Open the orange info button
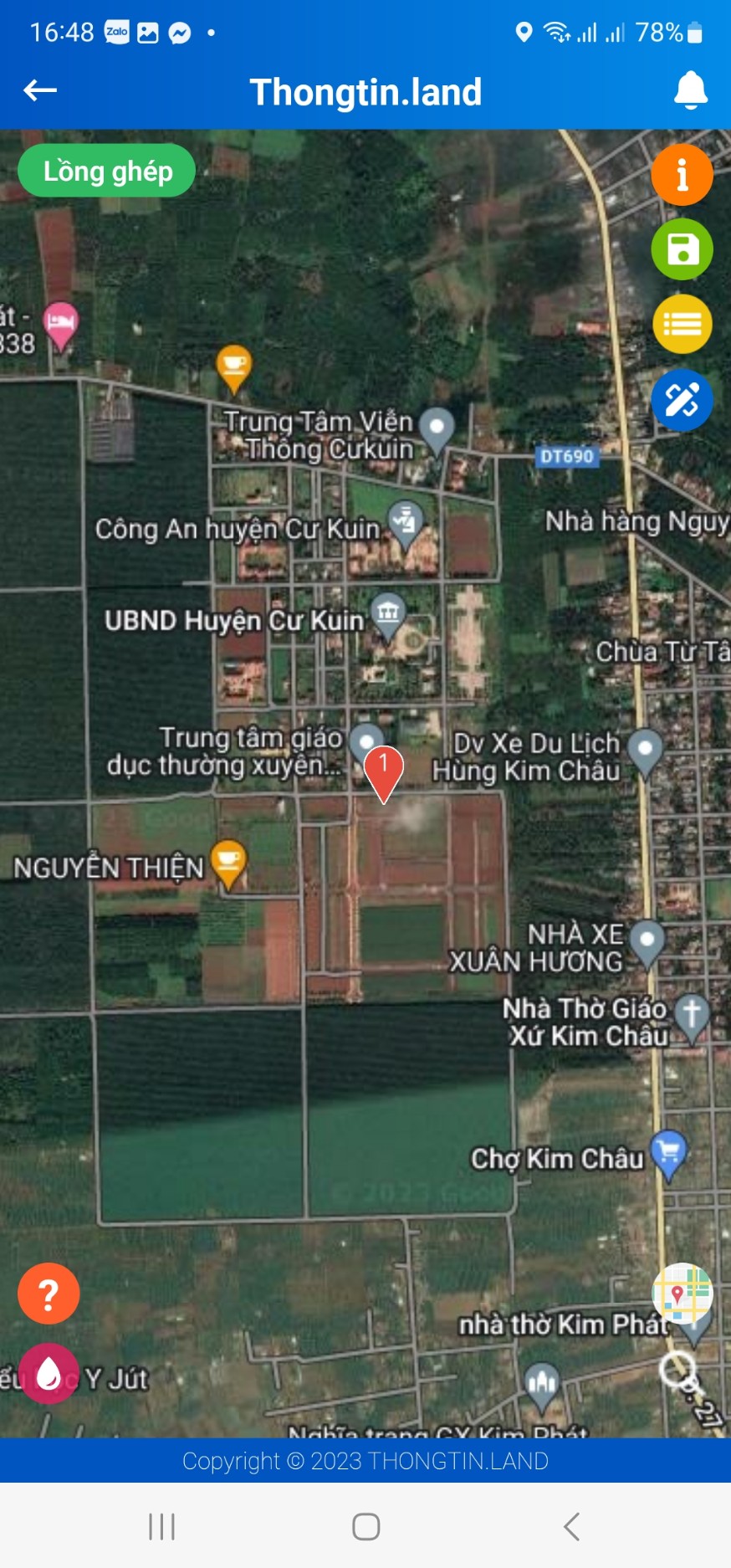This screenshot has height=1568, width=731. click(682, 175)
